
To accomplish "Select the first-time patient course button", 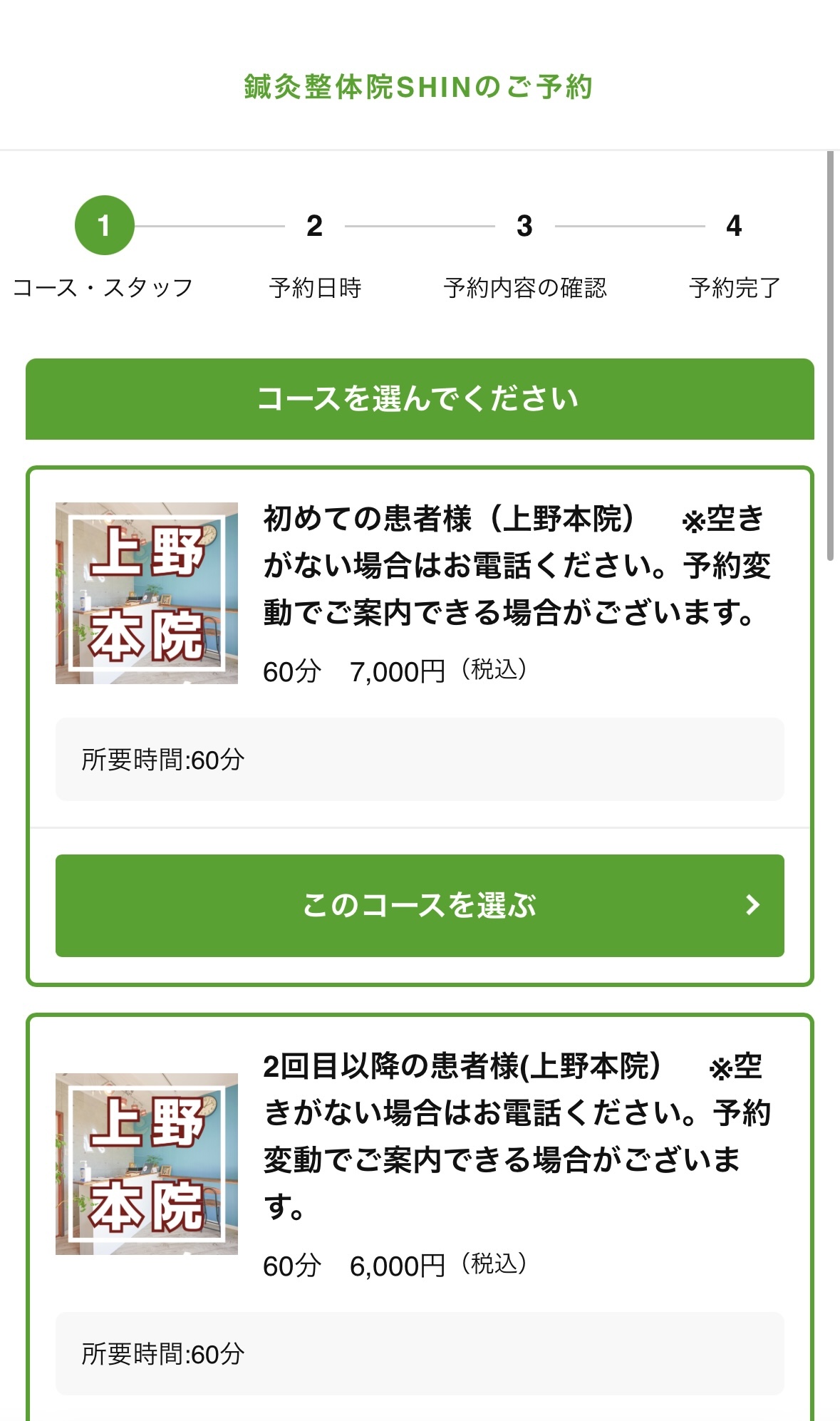I will (x=419, y=905).
